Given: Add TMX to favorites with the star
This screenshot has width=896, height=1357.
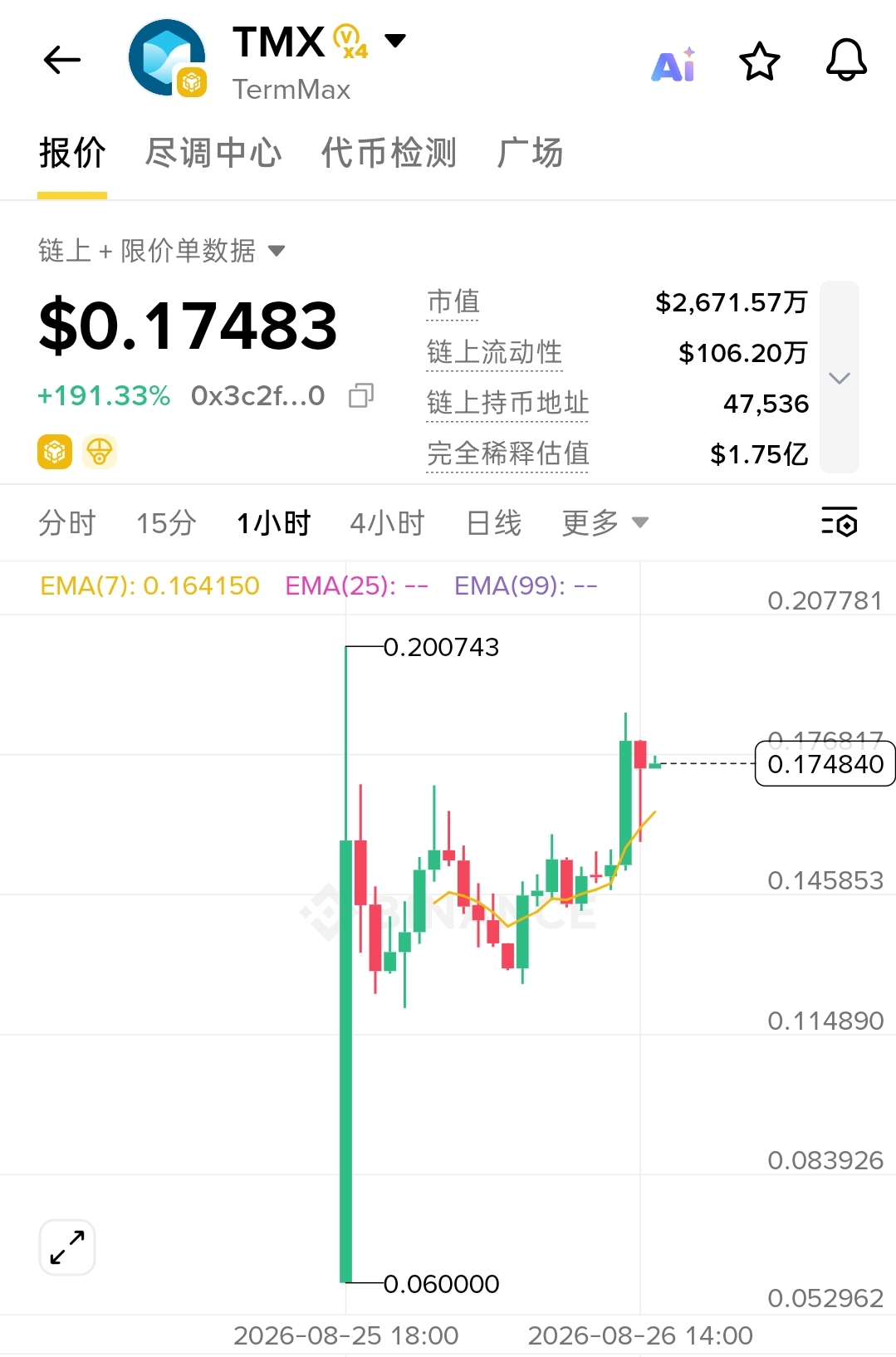Looking at the screenshot, I should [x=760, y=61].
